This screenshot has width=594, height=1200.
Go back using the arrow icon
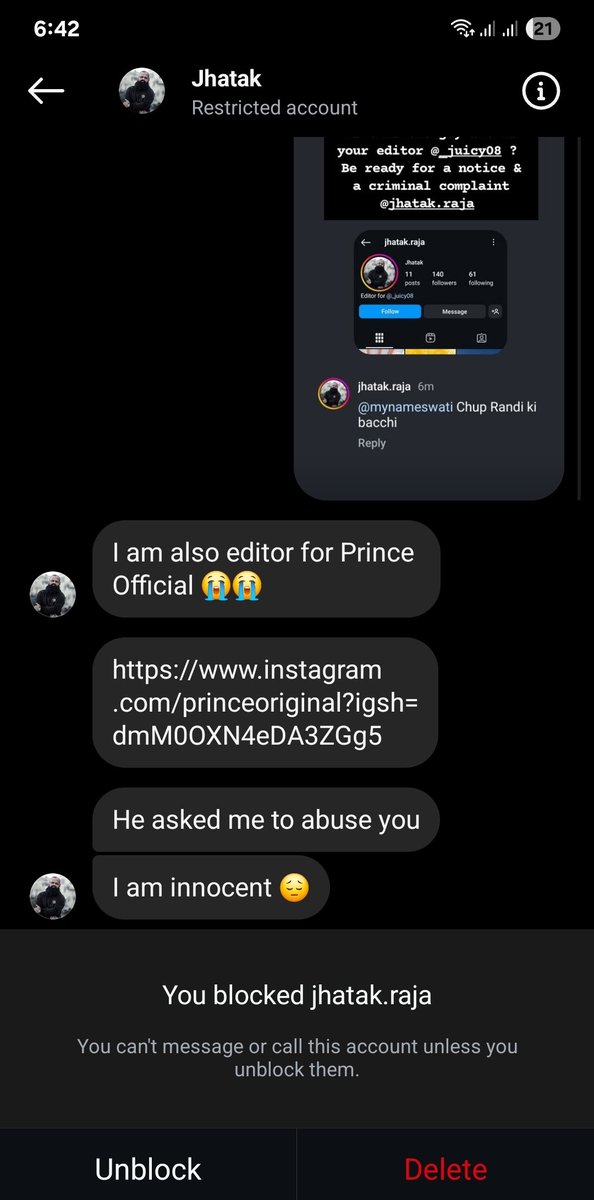(46, 92)
